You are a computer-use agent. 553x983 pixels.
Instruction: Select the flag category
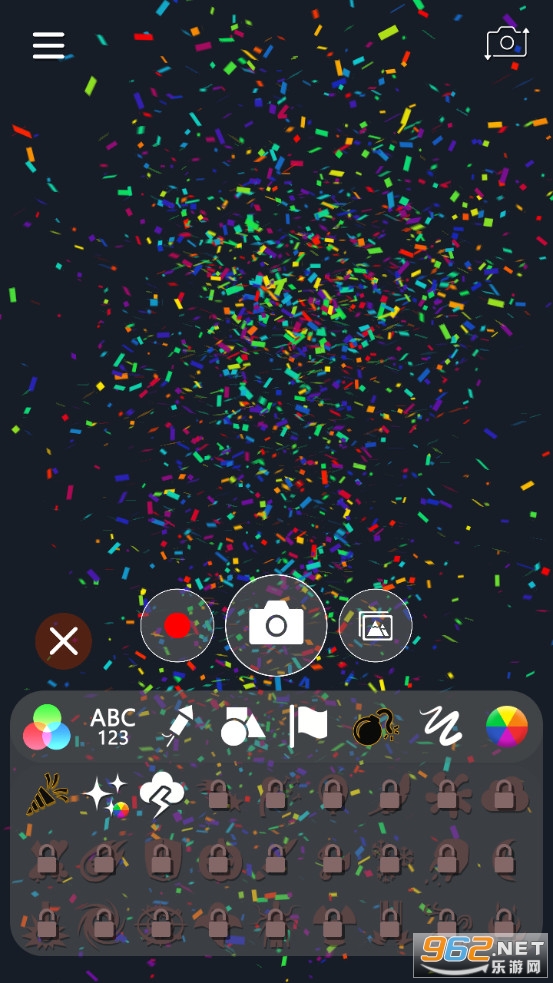[308, 726]
